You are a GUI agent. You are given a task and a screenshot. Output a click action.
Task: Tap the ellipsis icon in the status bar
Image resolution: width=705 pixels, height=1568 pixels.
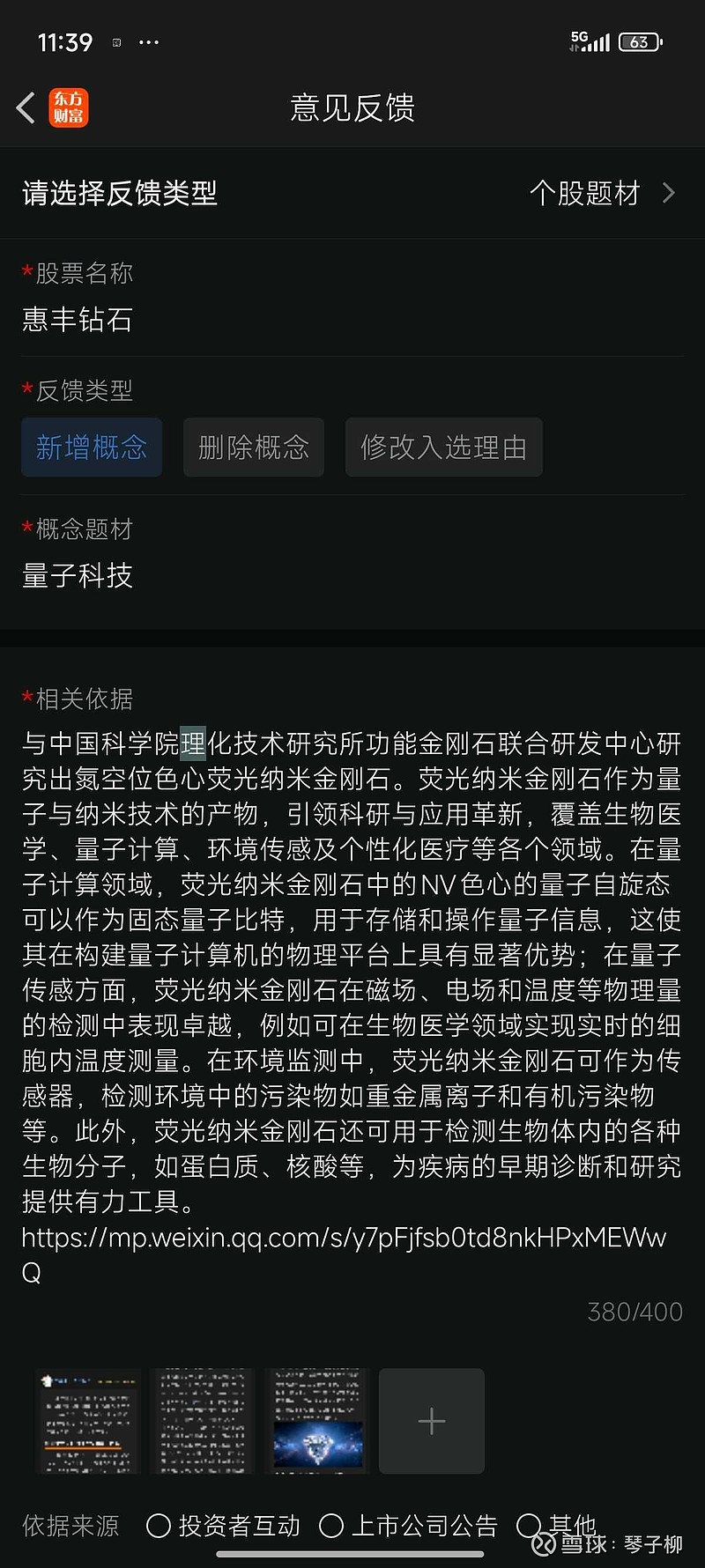point(148,41)
